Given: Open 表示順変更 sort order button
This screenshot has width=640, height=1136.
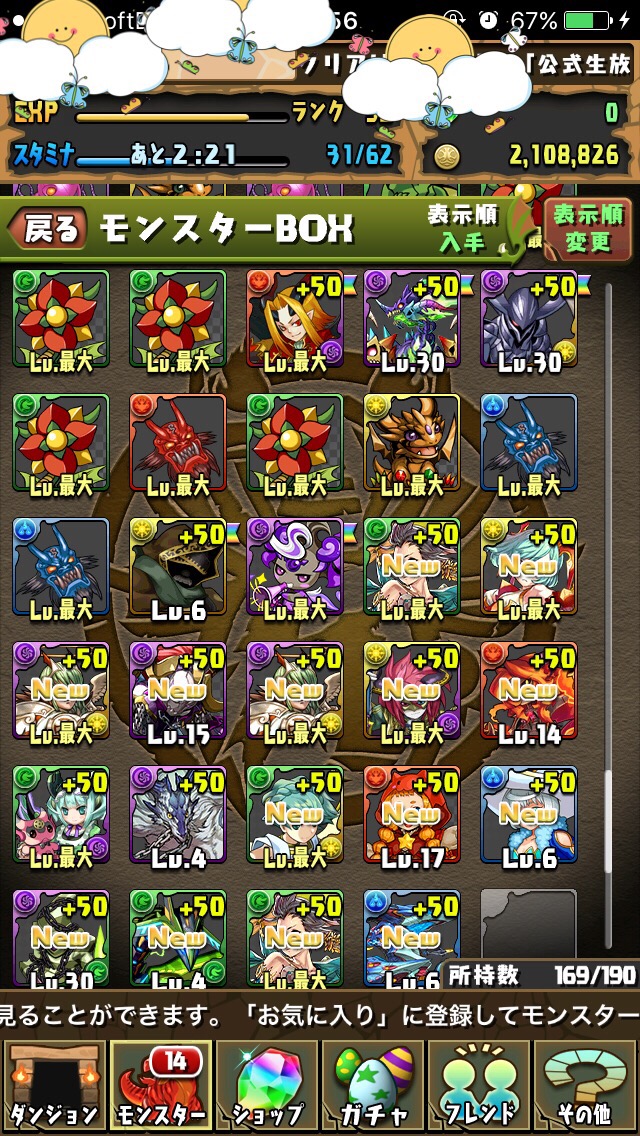Looking at the screenshot, I should (588, 228).
